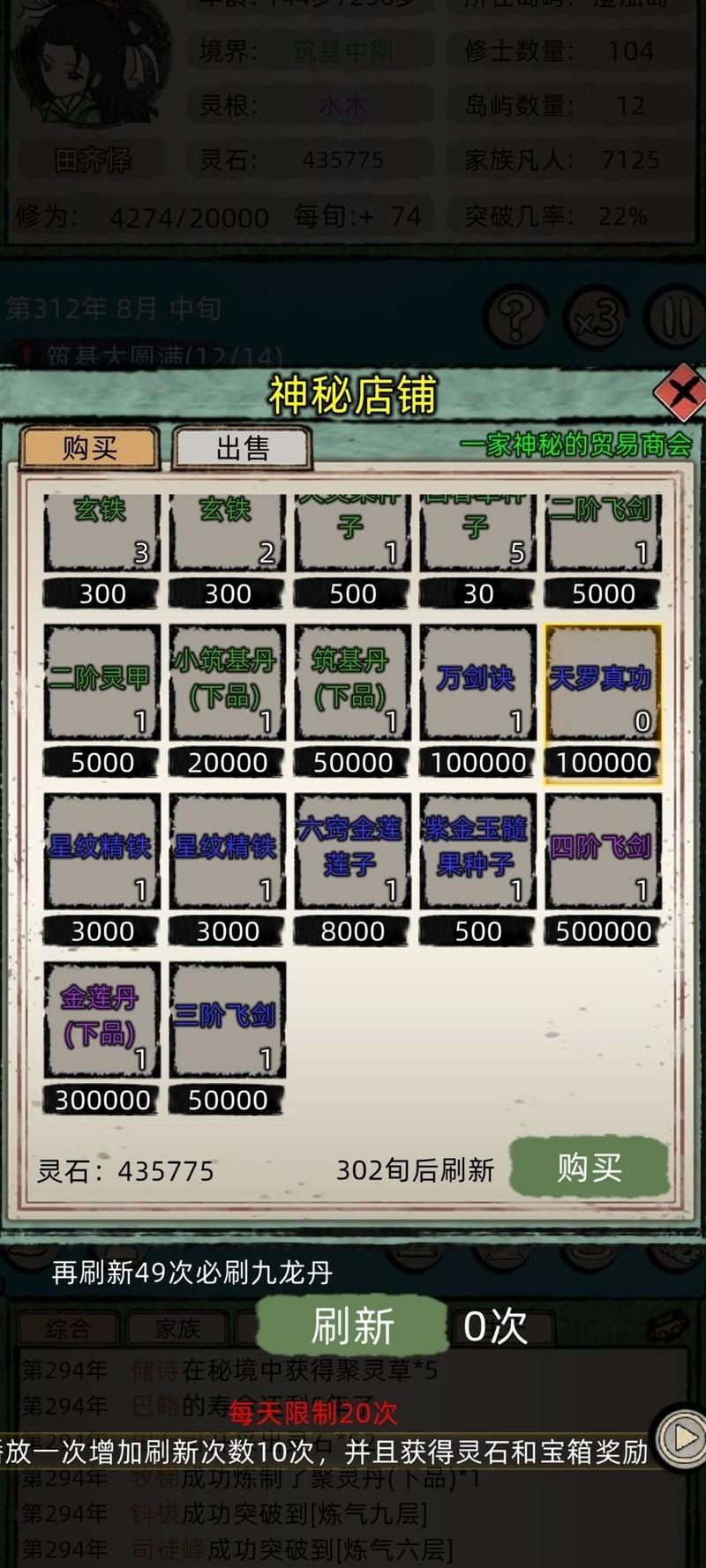This screenshot has height=1568, width=706.
Task: Select the 天罗真功 item
Action: [603, 683]
